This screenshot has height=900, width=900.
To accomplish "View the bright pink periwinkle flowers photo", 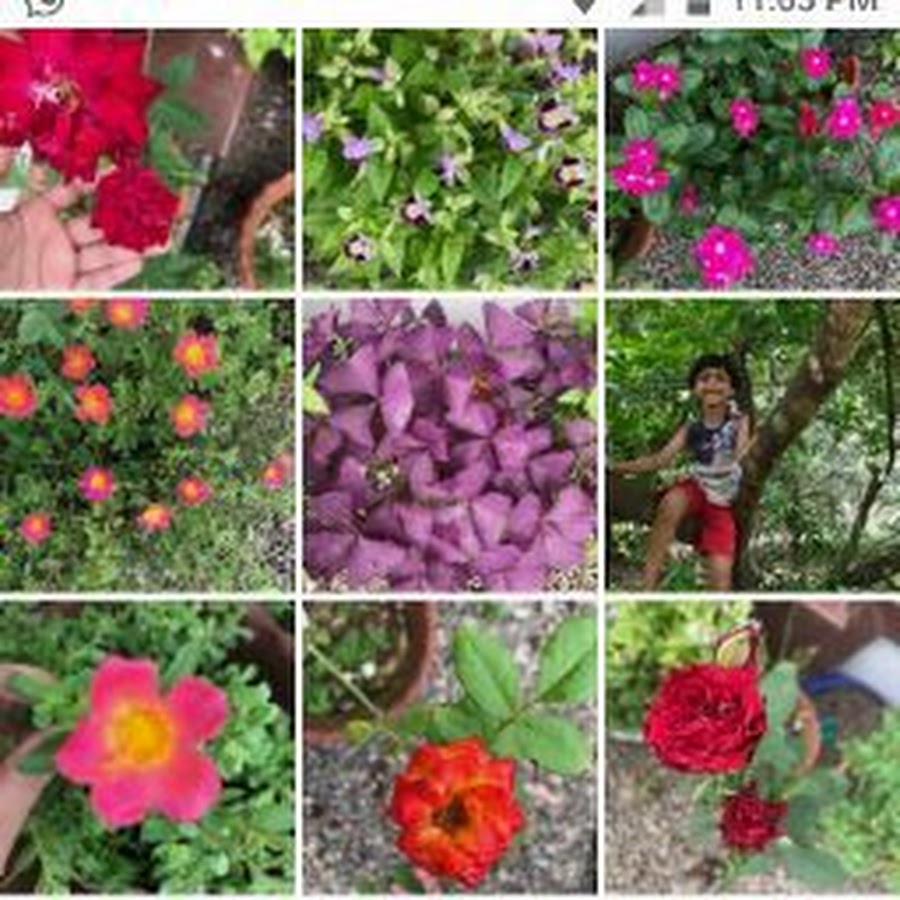I will [752, 160].
